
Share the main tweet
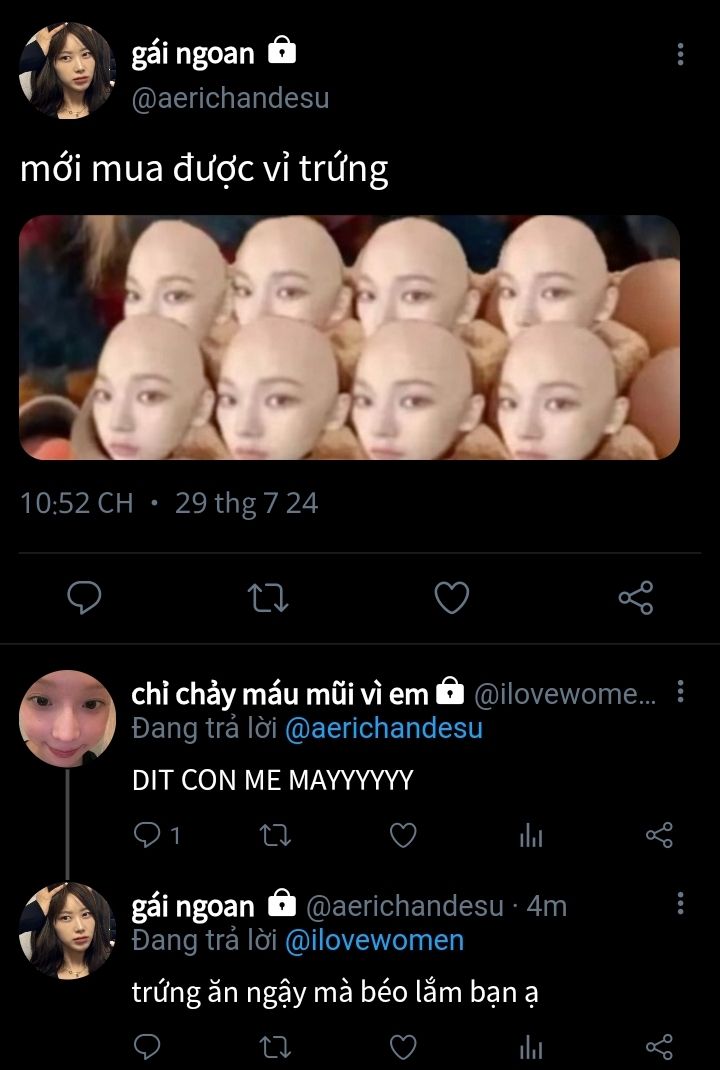pyautogui.click(x=636, y=599)
